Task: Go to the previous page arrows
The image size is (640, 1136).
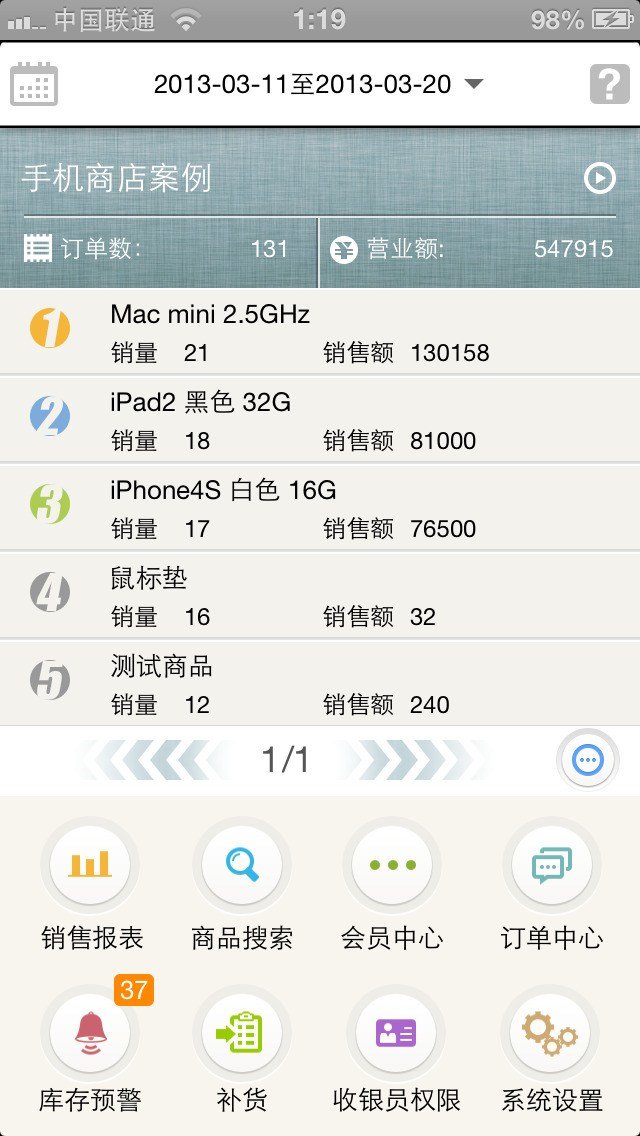Action: [150, 761]
